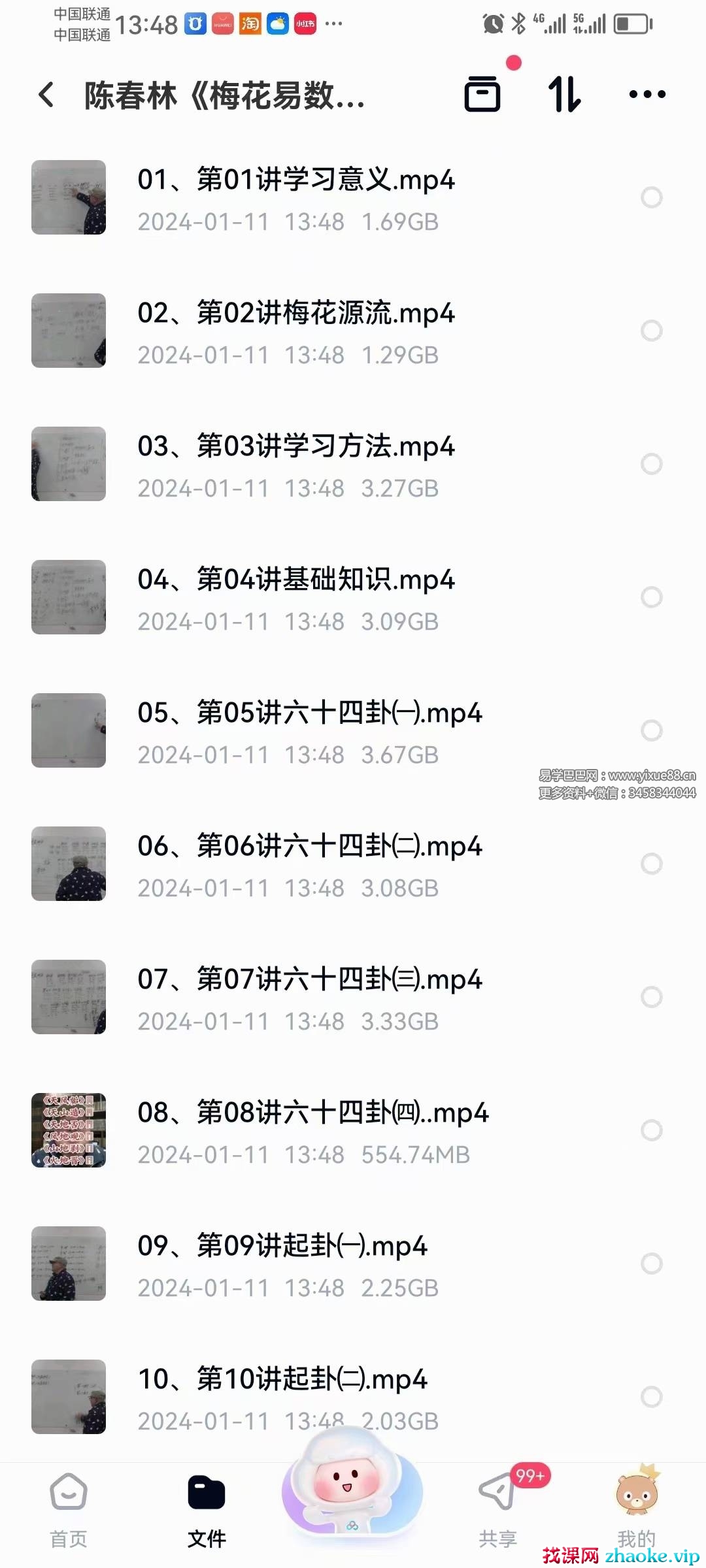Select the circle for 02、第02讲梅花源流.mp4
Image resolution: width=706 pixels, height=1568 pixels.
[651, 331]
